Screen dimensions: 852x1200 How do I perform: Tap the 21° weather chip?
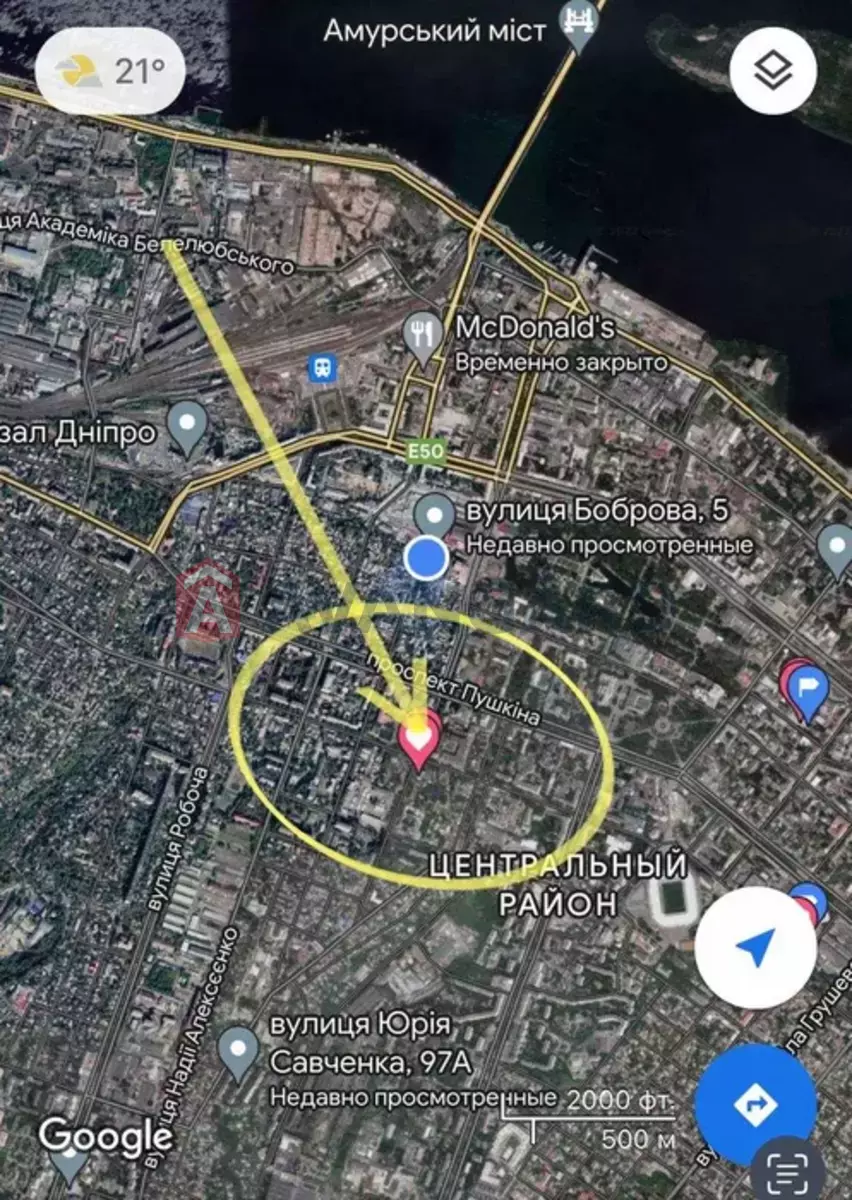point(110,71)
